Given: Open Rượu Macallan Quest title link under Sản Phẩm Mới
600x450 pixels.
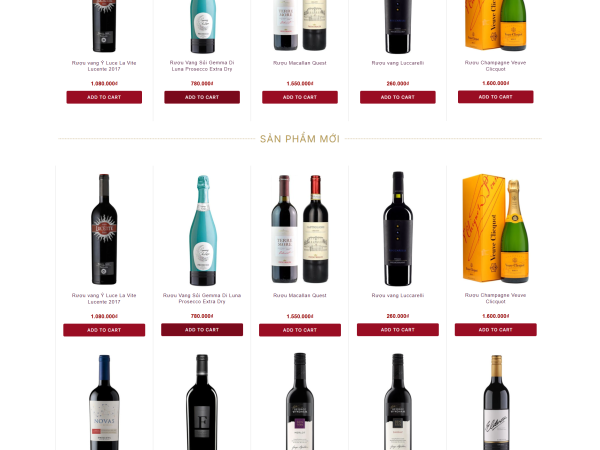Looking at the screenshot, I should click(300, 296).
